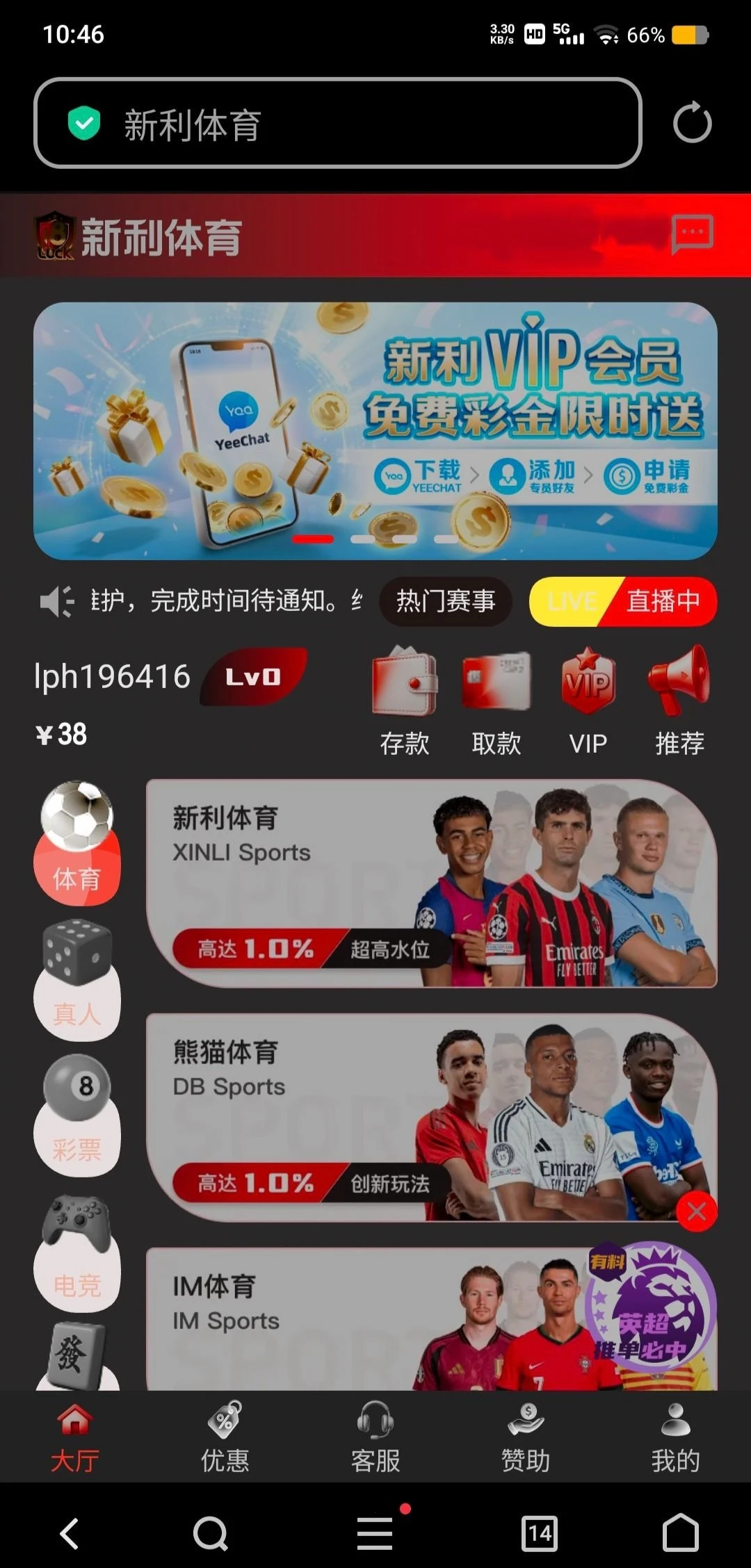Image resolution: width=751 pixels, height=1568 pixels.
Task: Go back with the browser back arrow
Action: point(70,1533)
